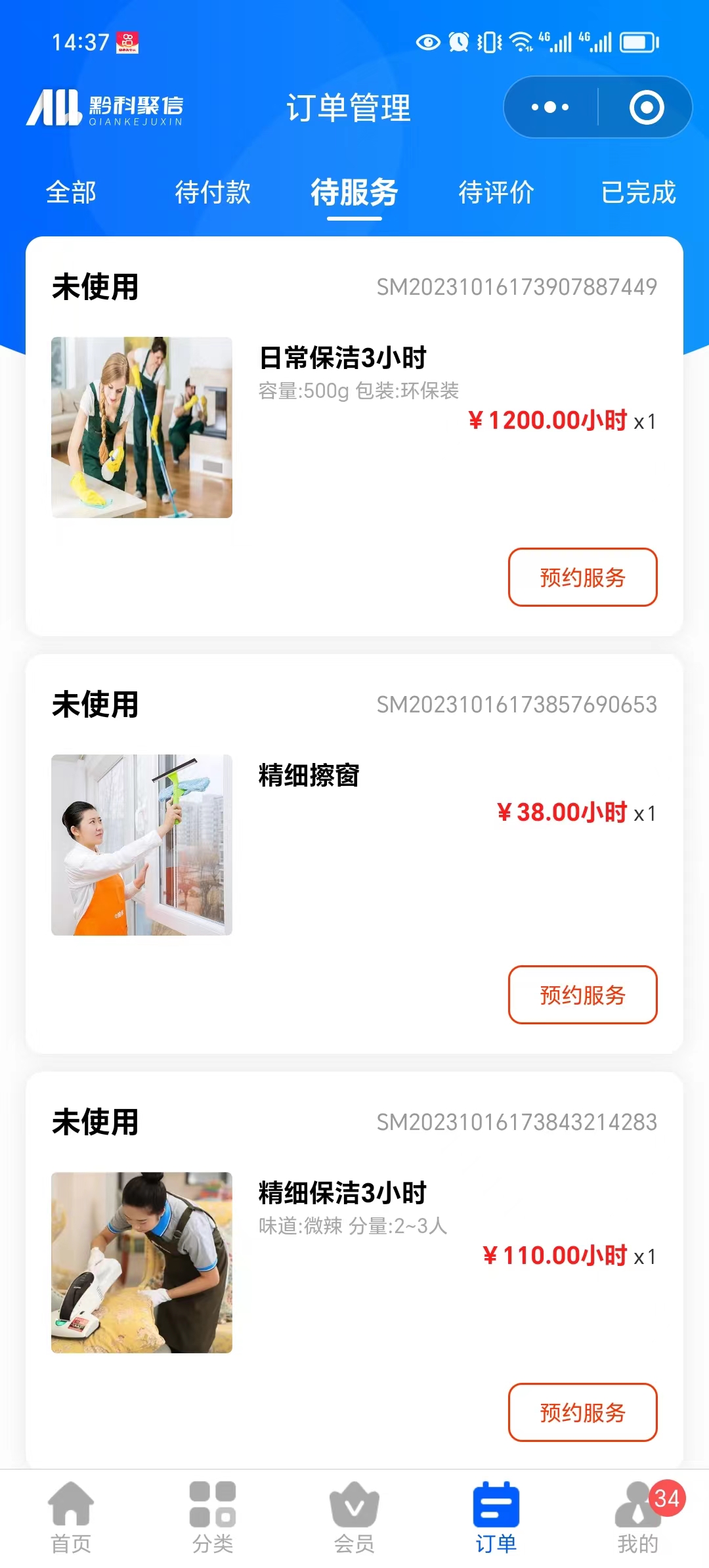Switch to 已完成 completed orders

pos(638,192)
